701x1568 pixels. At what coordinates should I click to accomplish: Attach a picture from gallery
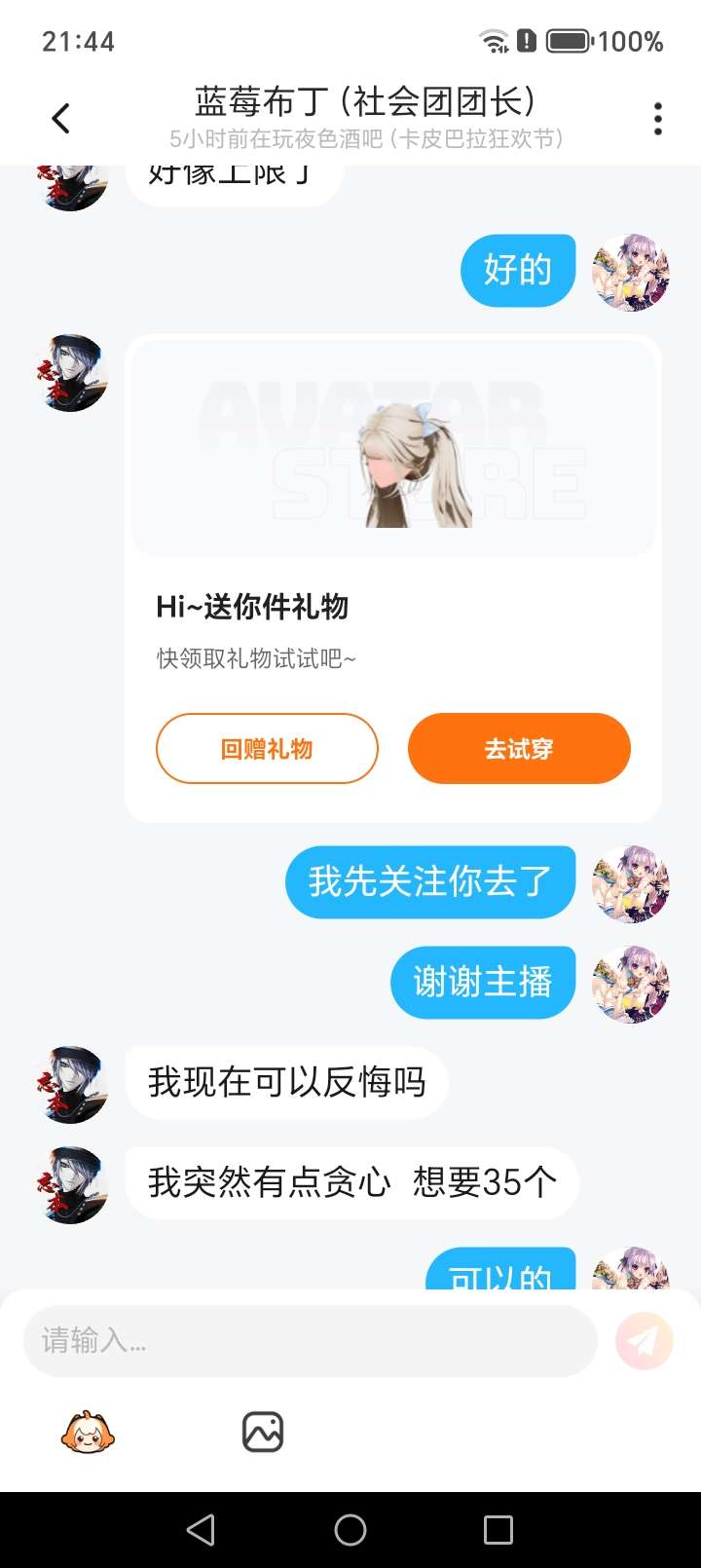pyautogui.click(x=262, y=1432)
